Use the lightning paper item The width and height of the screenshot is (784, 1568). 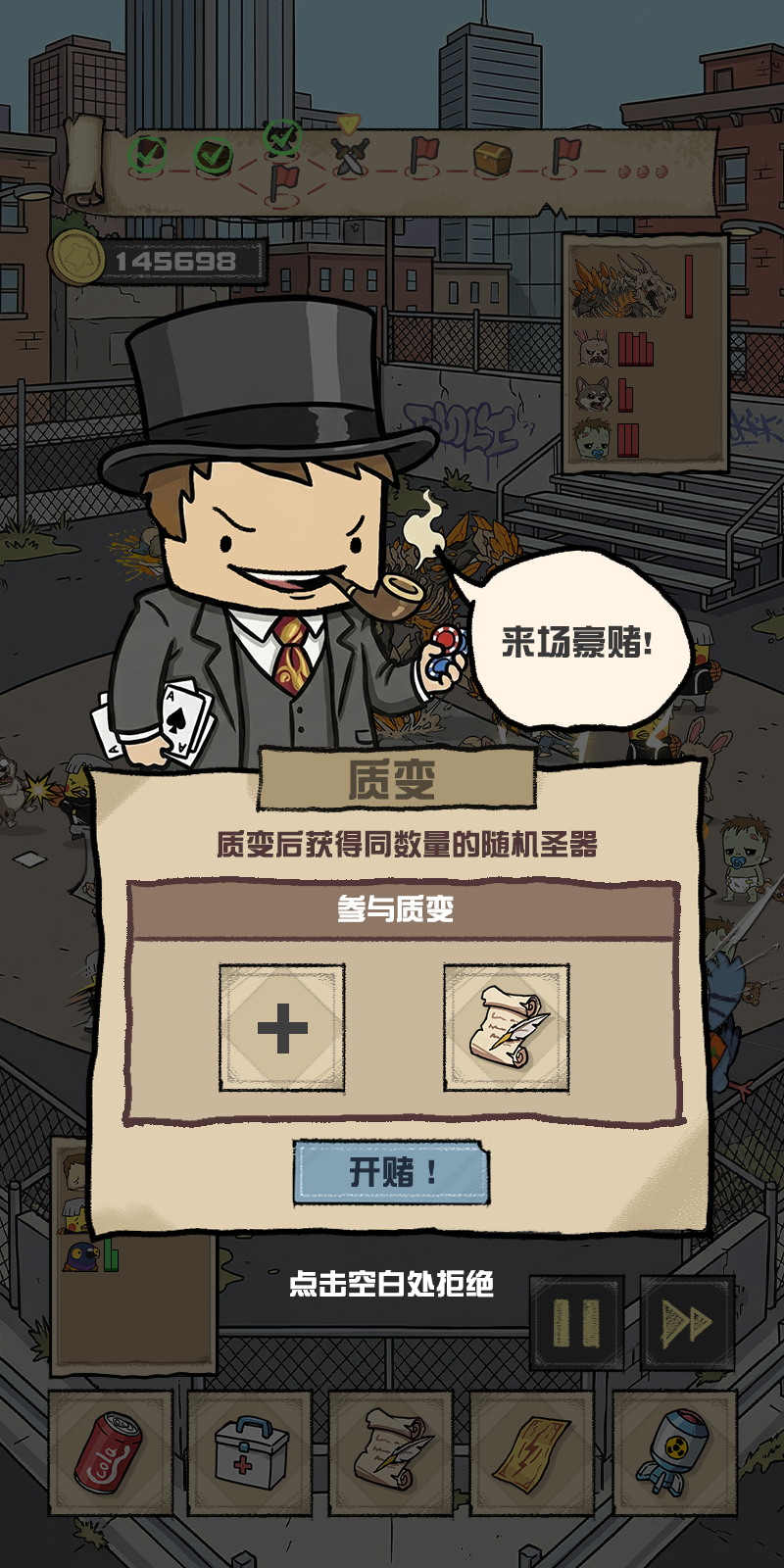click(x=532, y=1452)
